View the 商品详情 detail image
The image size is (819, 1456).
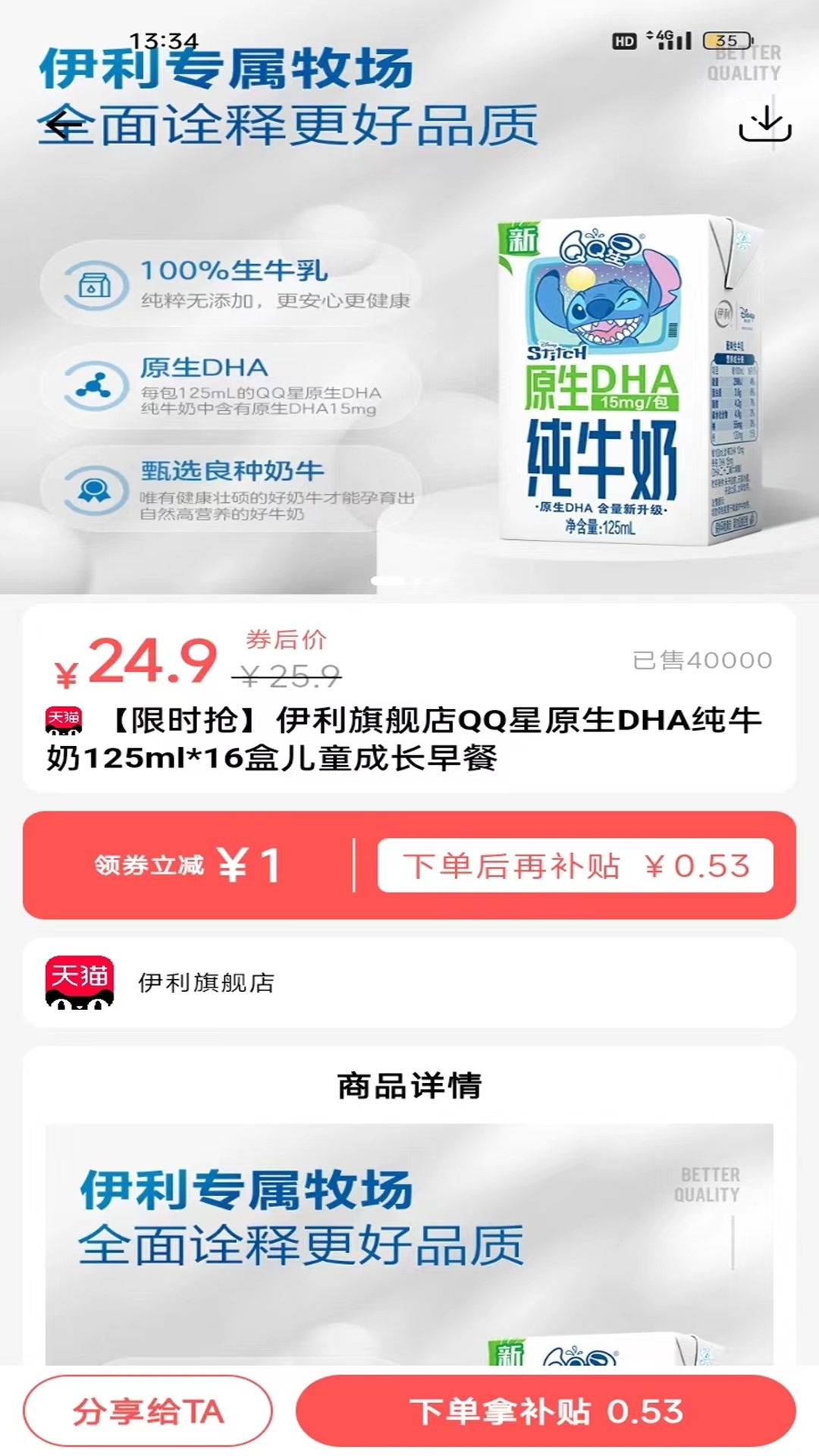[x=409, y=1244]
